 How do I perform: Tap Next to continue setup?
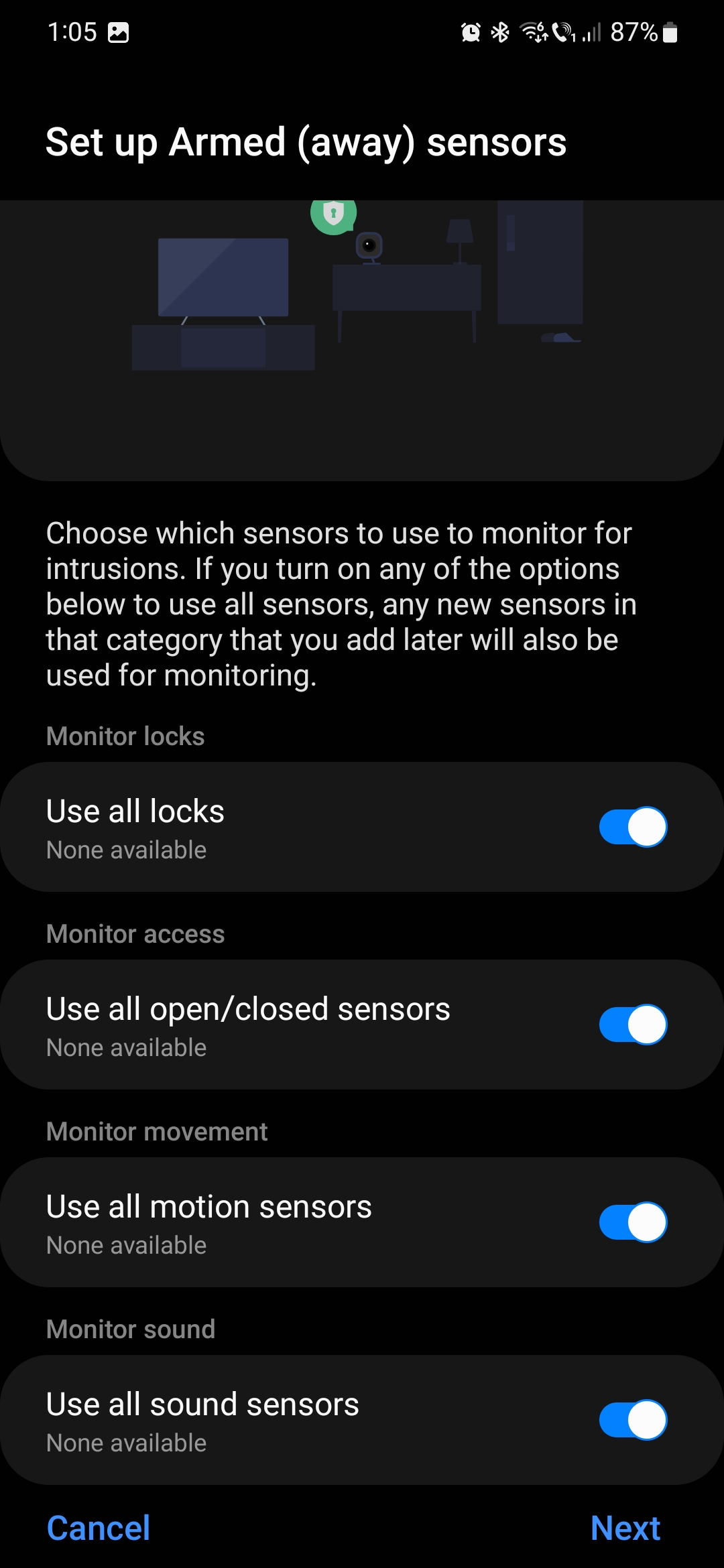pos(625,1528)
